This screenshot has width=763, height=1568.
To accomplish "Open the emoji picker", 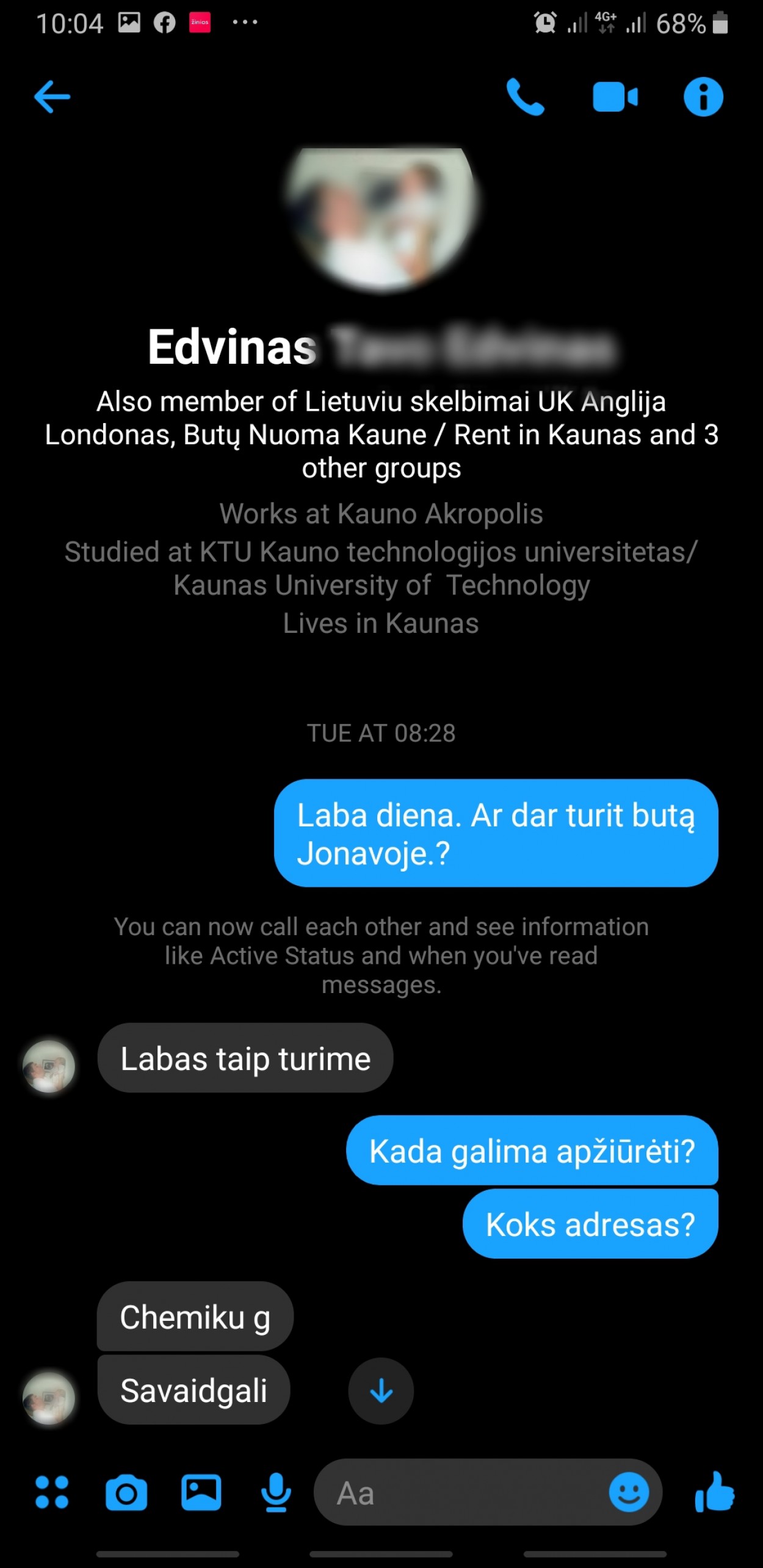I will point(629,1492).
